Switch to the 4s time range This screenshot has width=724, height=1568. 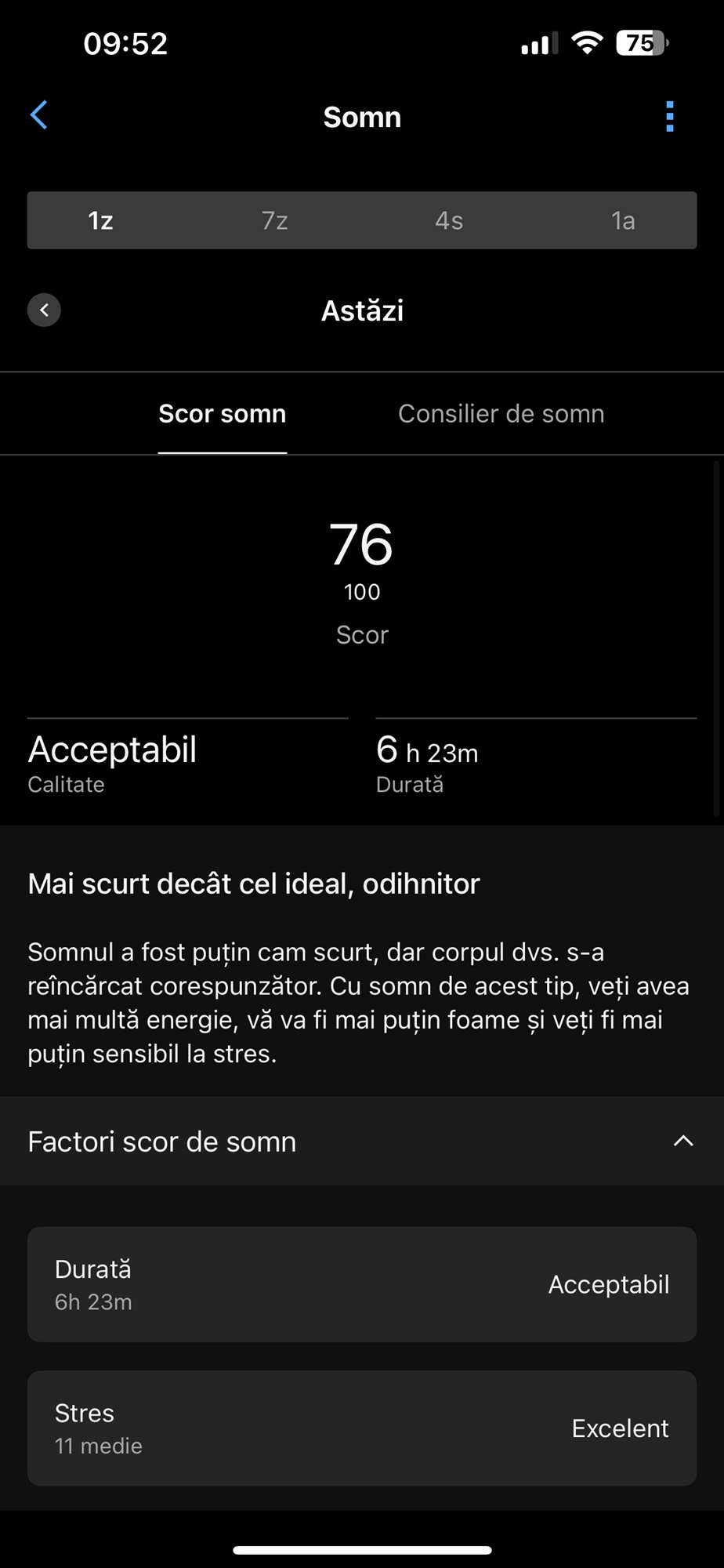coord(449,220)
